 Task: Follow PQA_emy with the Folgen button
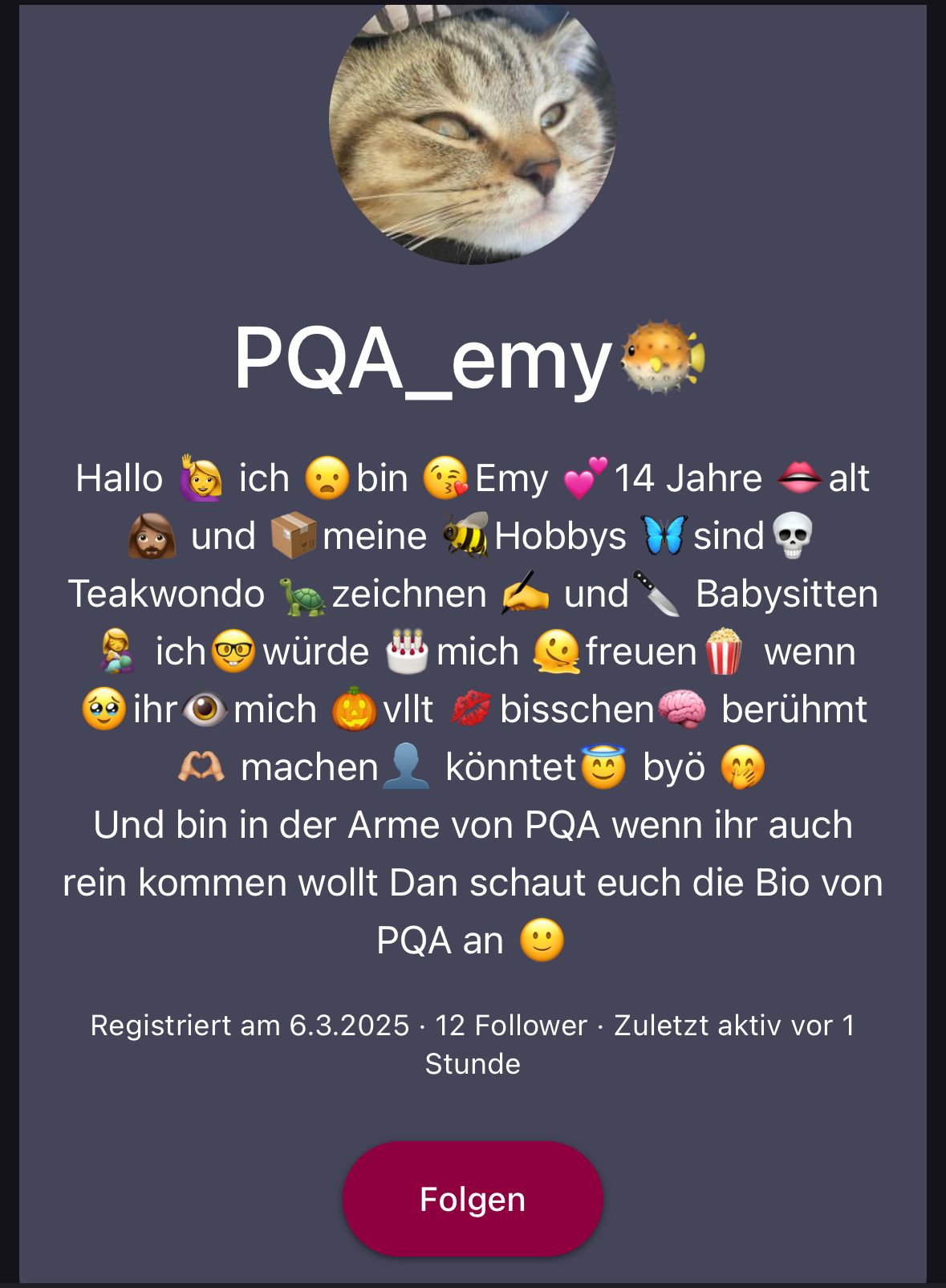[472, 1199]
